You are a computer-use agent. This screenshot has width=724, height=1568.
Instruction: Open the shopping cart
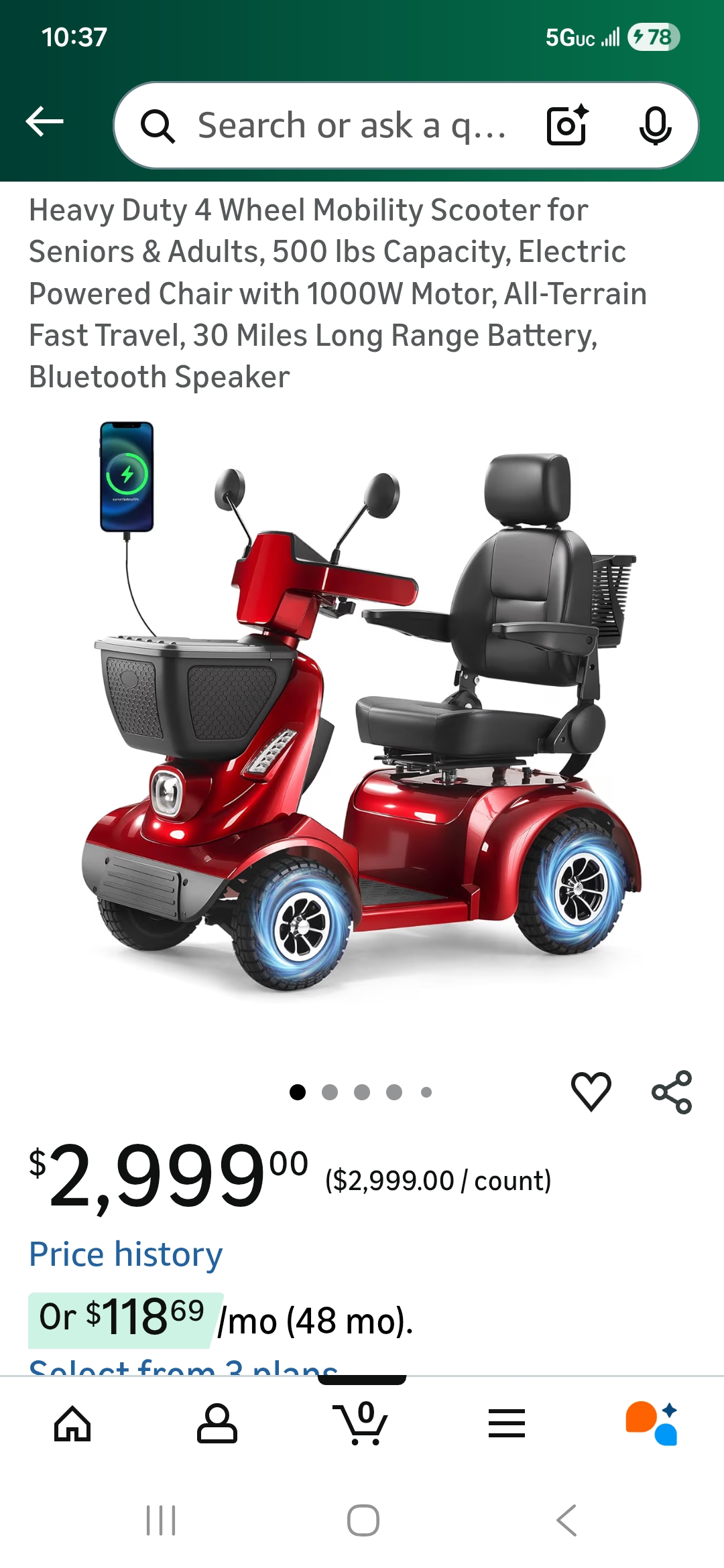(x=362, y=1423)
